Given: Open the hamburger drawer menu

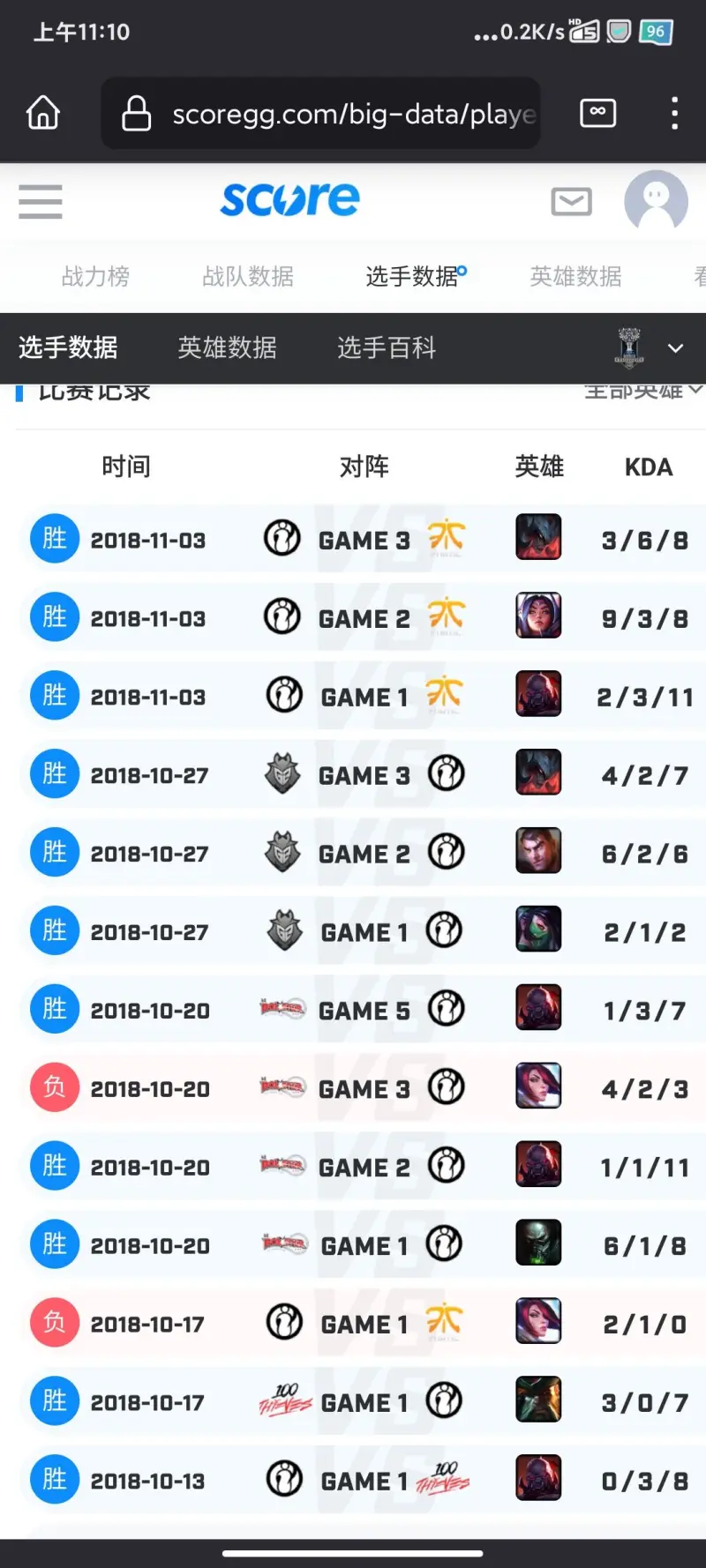Looking at the screenshot, I should click(41, 201).
